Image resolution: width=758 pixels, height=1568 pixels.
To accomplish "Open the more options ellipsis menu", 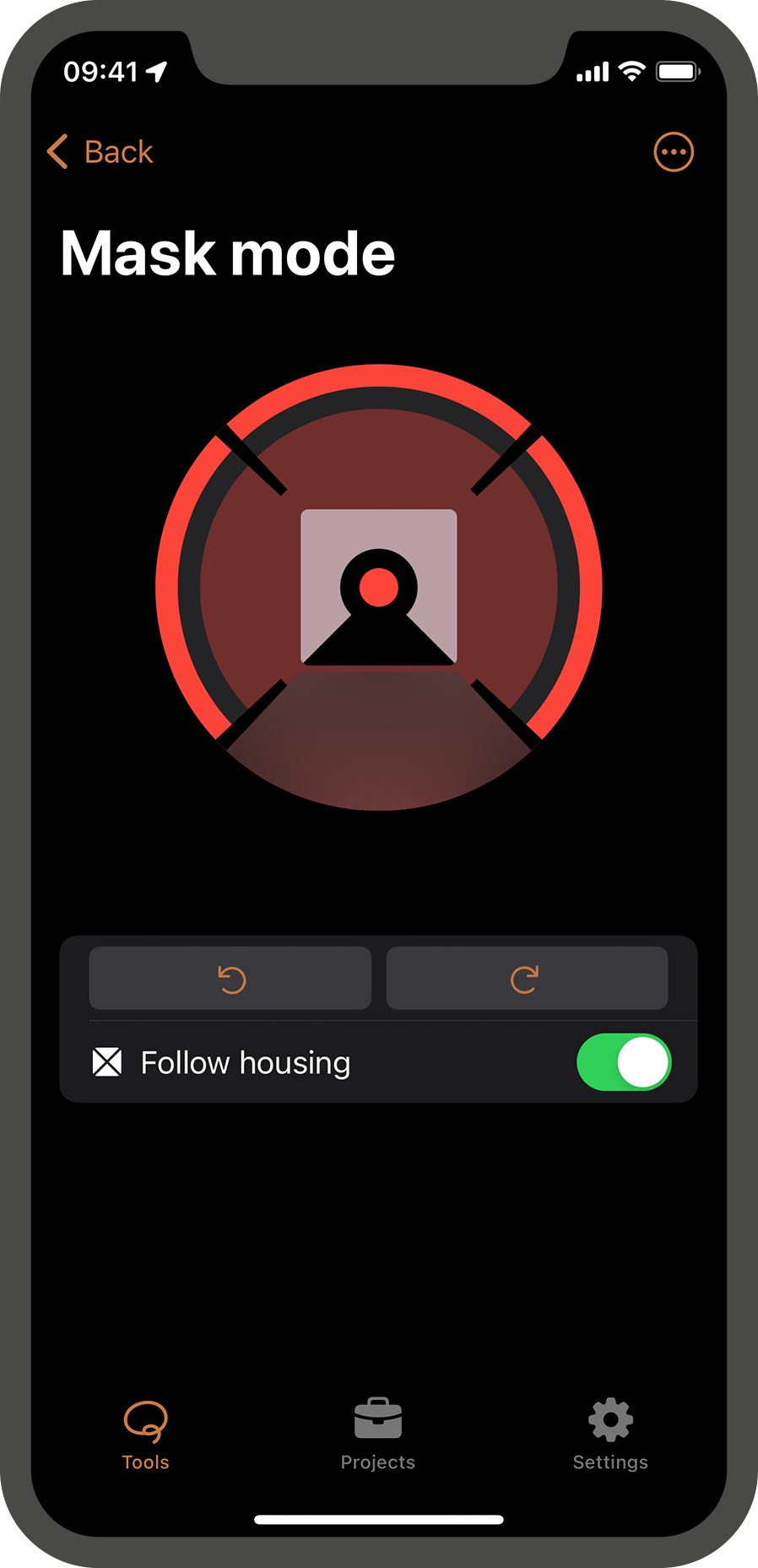I will click(673, 152).
